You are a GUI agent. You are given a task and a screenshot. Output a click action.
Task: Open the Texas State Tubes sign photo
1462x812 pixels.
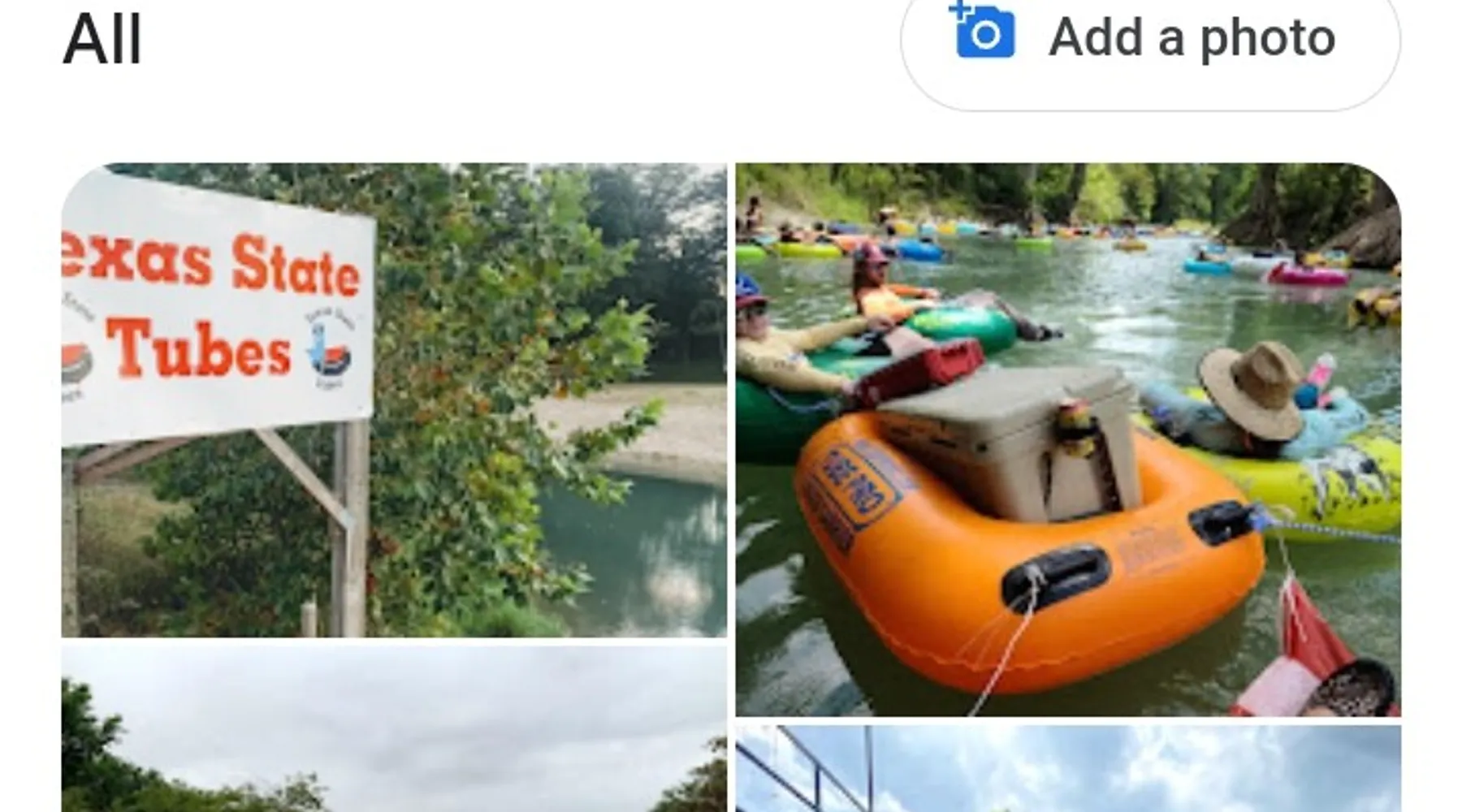(x=394, y=400)
